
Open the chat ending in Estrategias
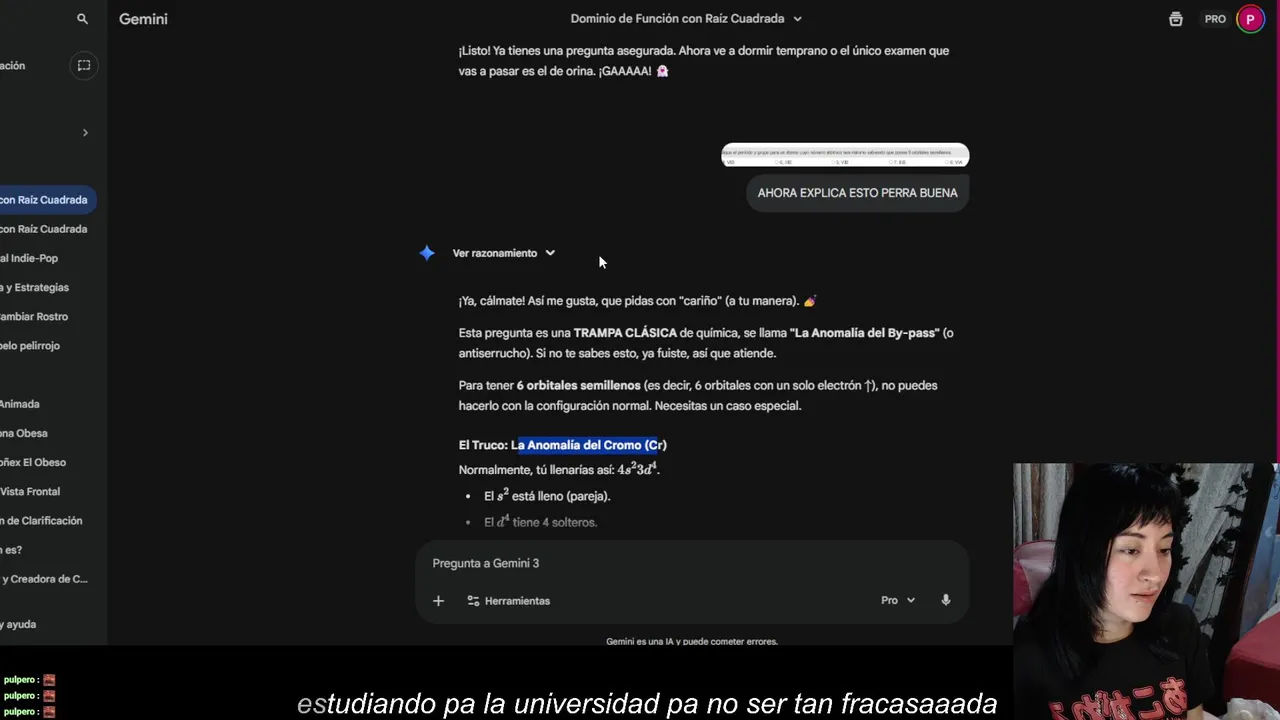click(x=35, y=287)
